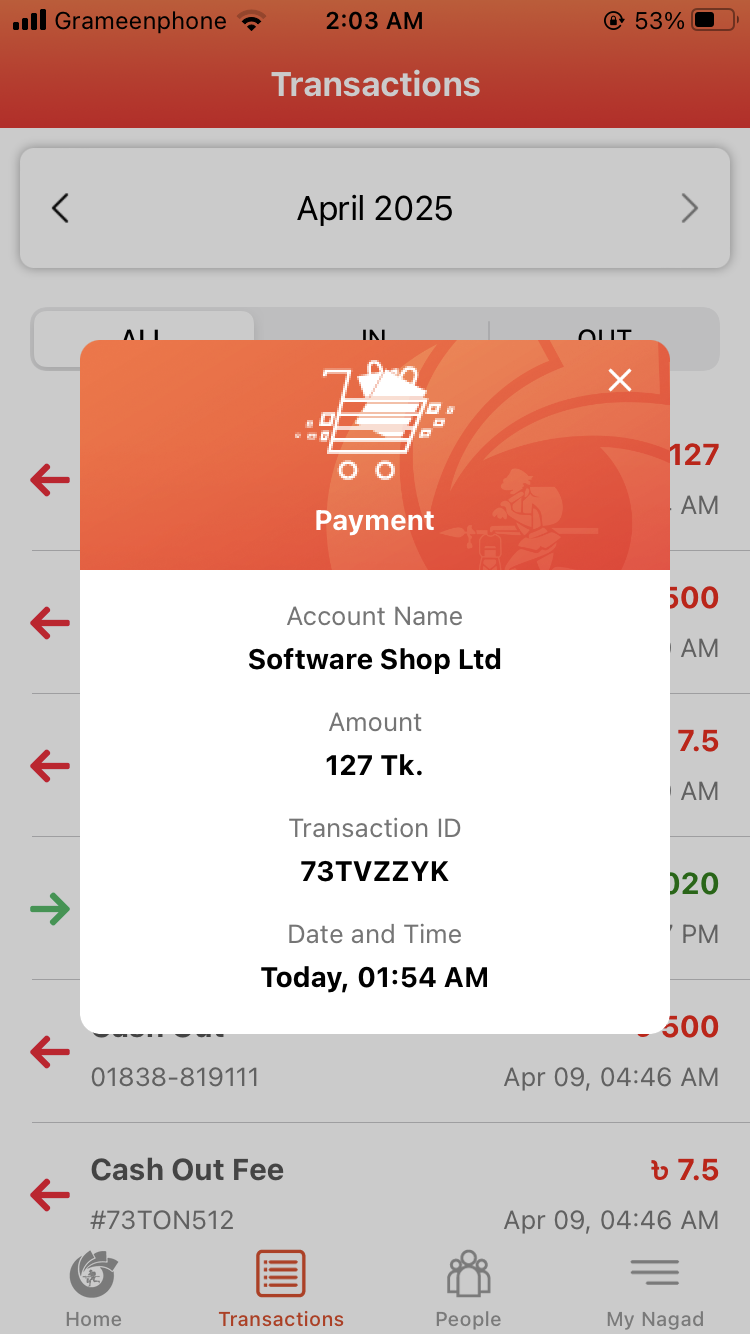750x1334 pixels.
Task: Open the My Nagad menu
Action: click(655, 1289)
